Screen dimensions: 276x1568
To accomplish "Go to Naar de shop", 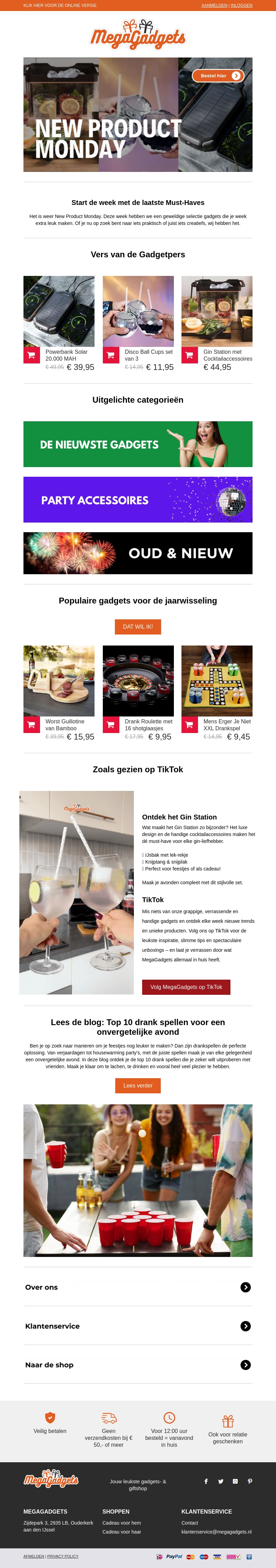I will 246,1365.
